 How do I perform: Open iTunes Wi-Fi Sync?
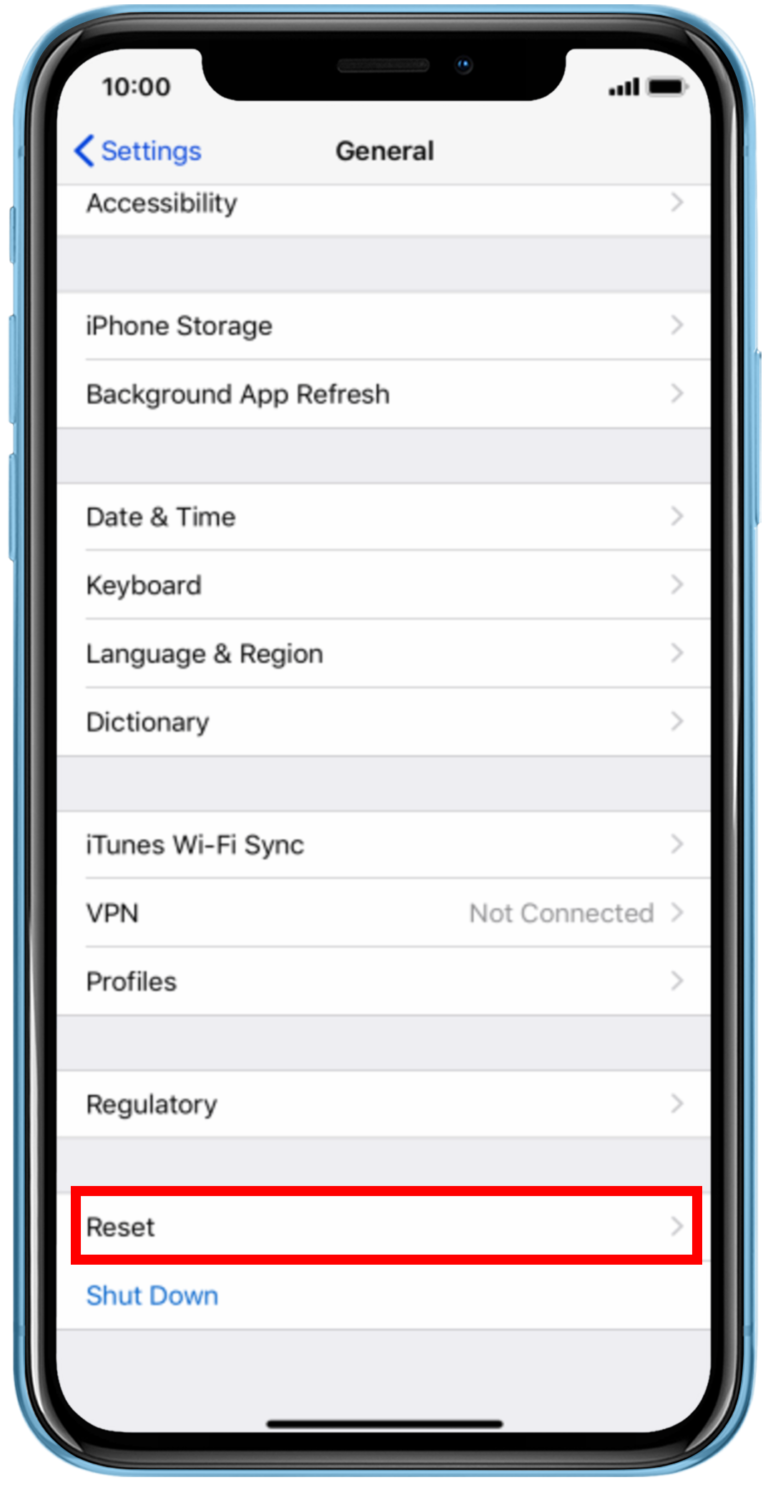pos(383,845)
